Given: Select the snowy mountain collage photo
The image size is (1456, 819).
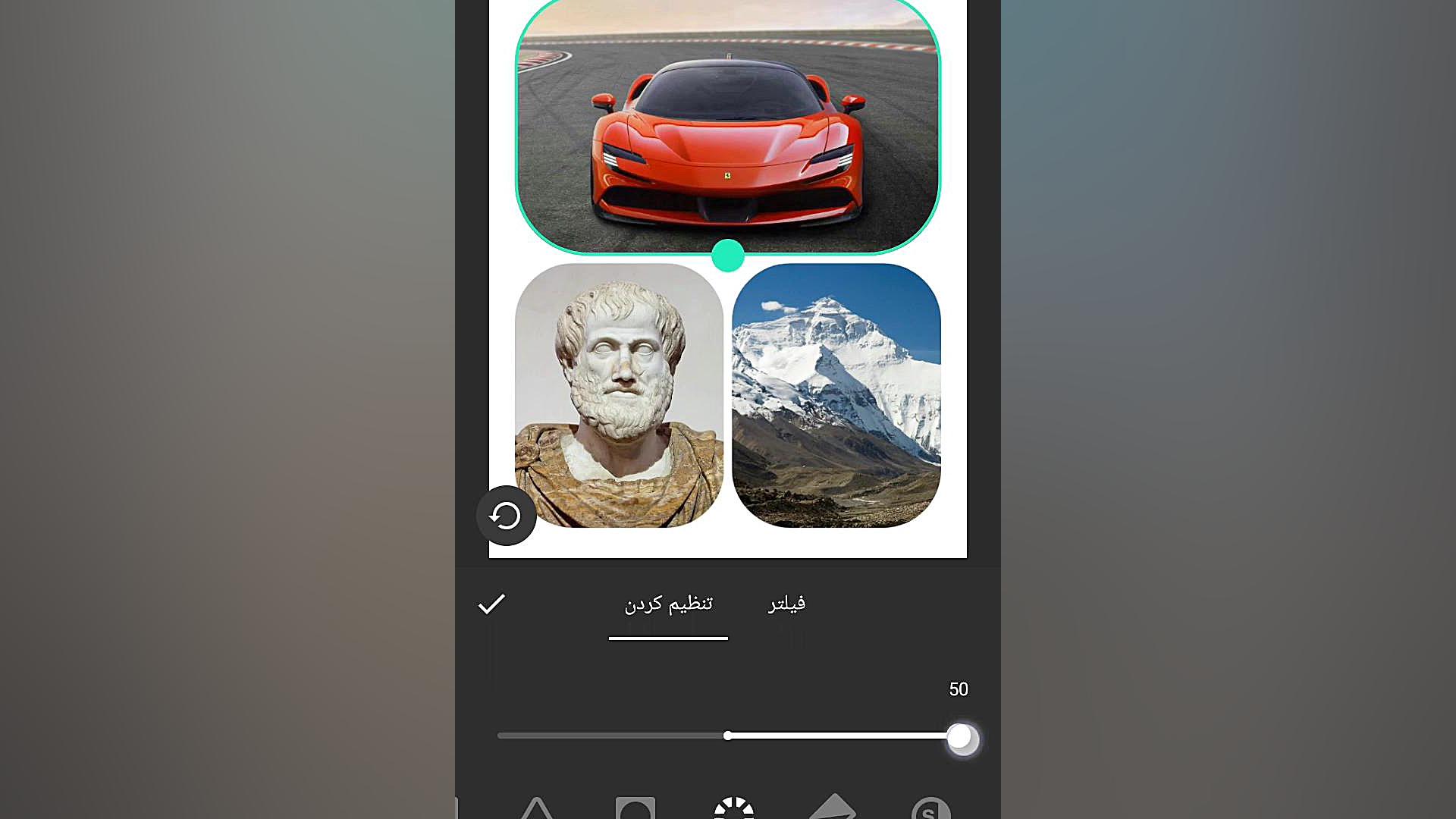Looking at the screenshot, I should 836,395.
